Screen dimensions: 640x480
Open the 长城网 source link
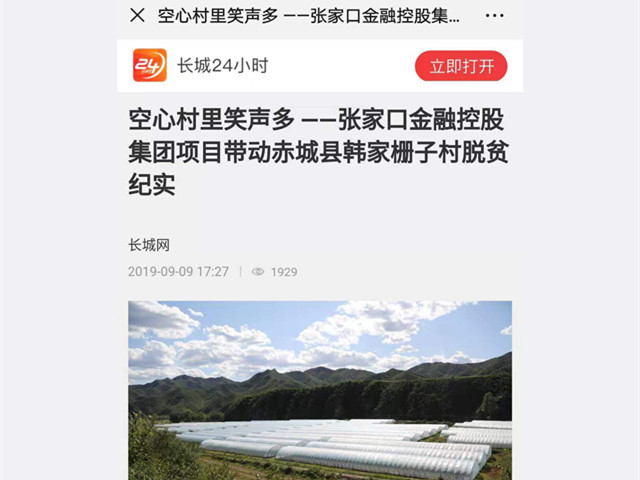pyautogui.click(x=149, y=245)
